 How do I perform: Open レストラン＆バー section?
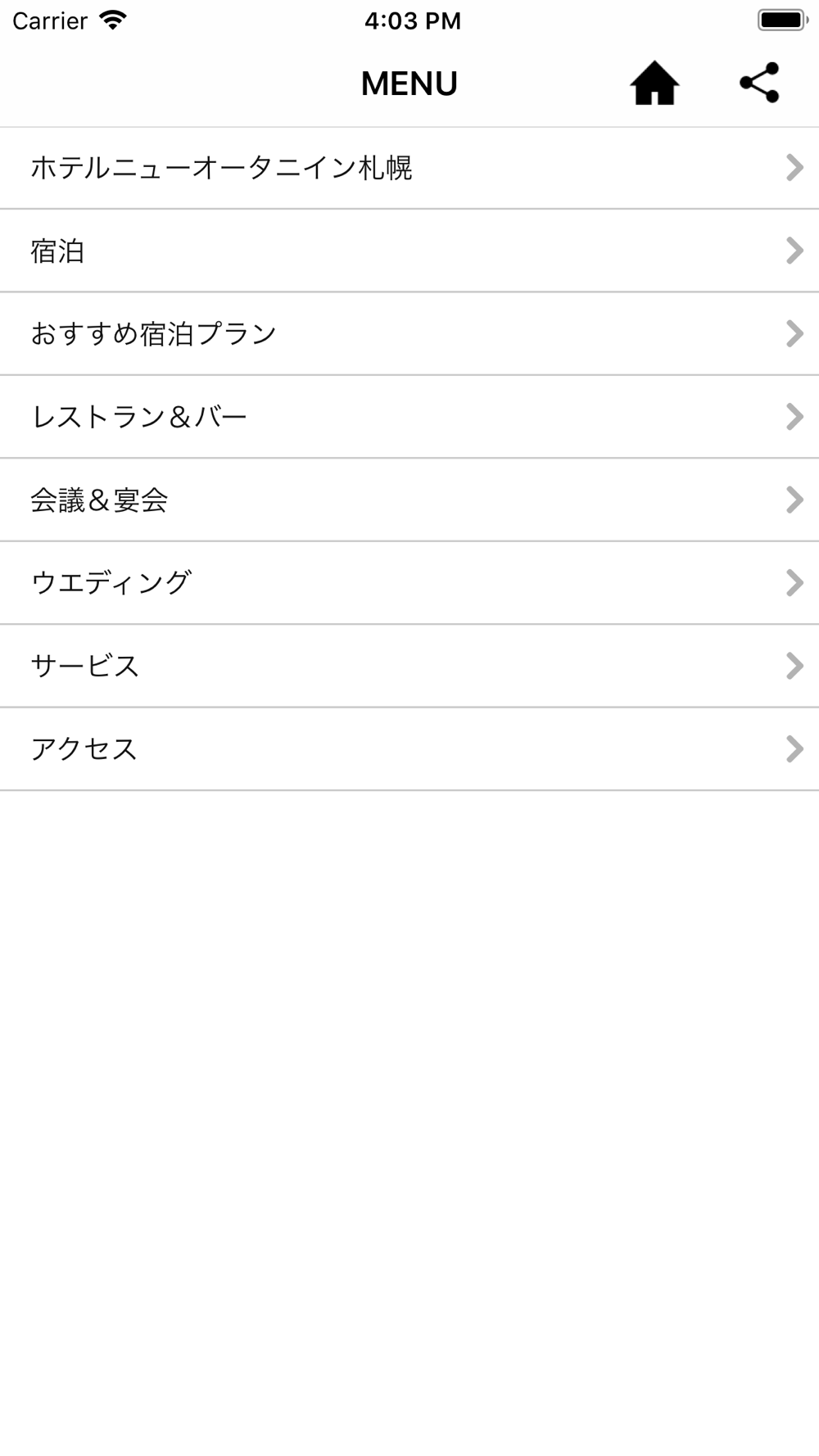click(409, 417)
